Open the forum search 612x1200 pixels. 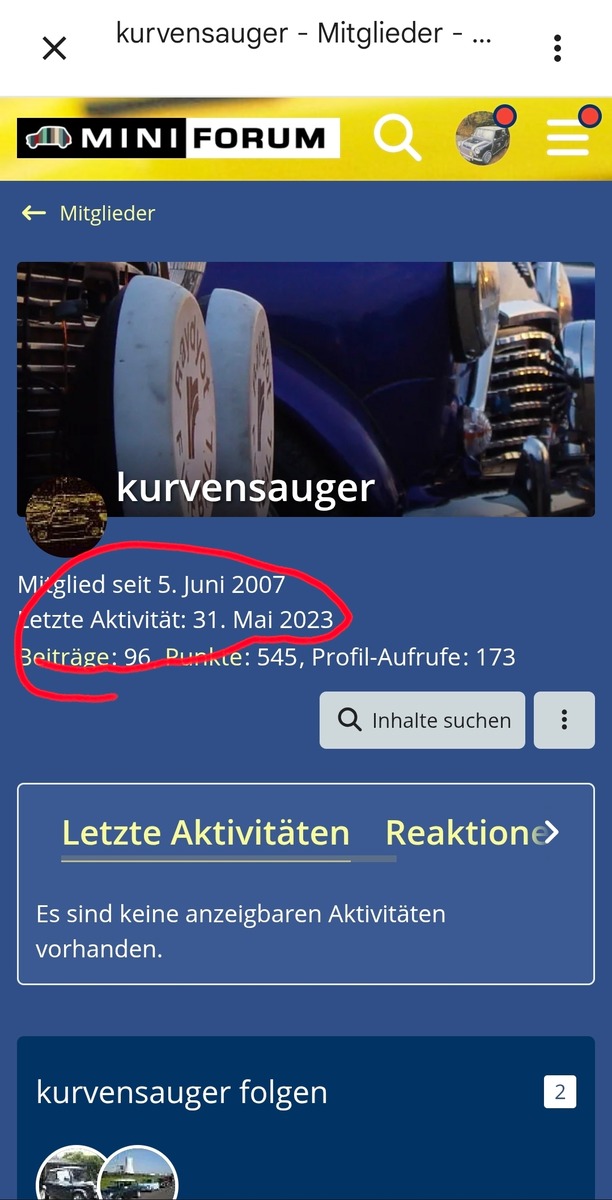[397, 138]
